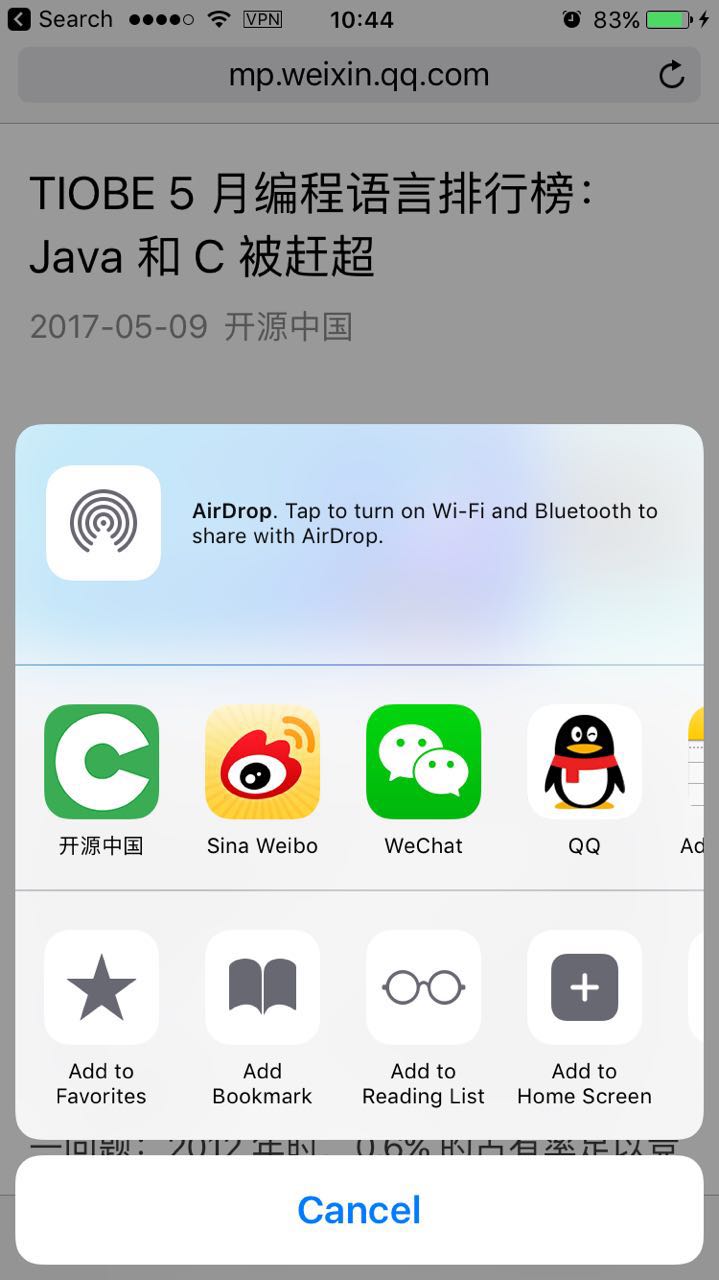Viewport: 719px width, 1280px height.
Task: Add article to Reading List
Action: point(423,987)
